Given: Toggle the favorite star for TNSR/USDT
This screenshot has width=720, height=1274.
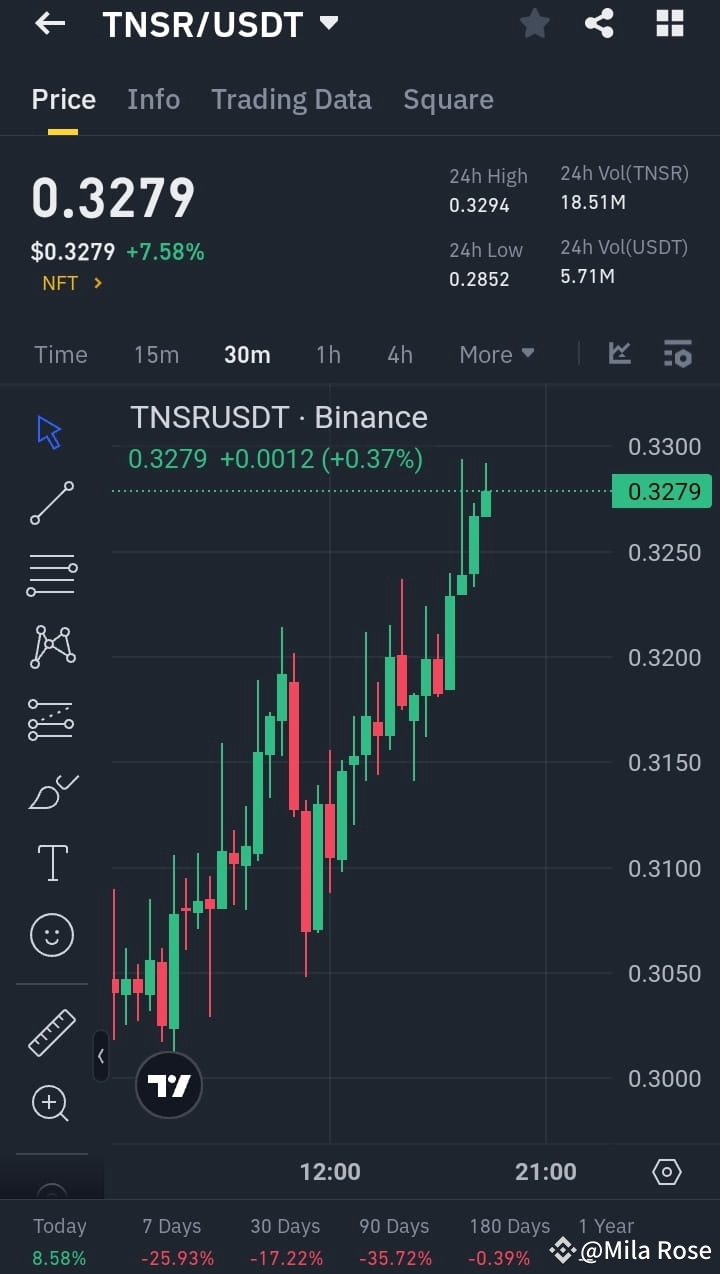Looking at the screenshot, I should point(534,23).
